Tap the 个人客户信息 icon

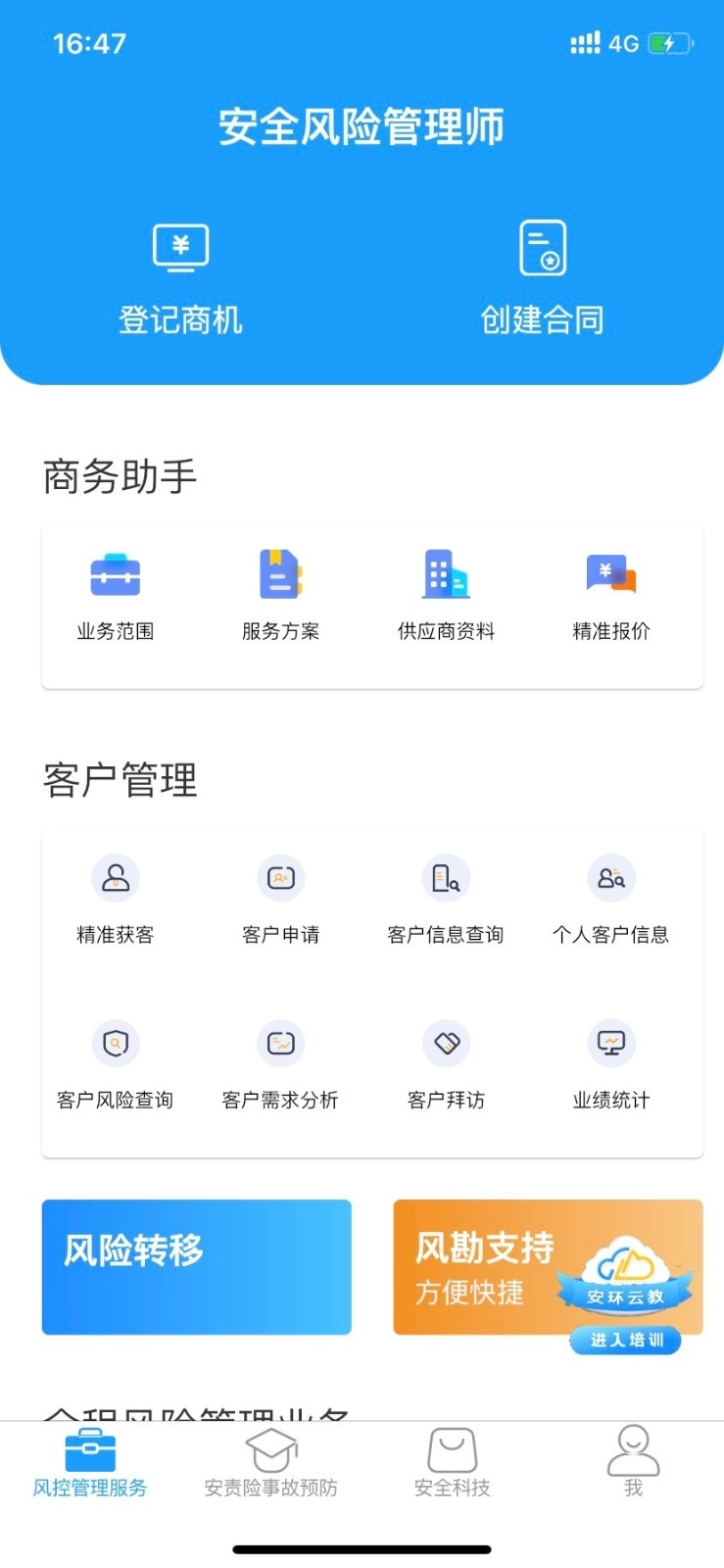pos(609,877)
